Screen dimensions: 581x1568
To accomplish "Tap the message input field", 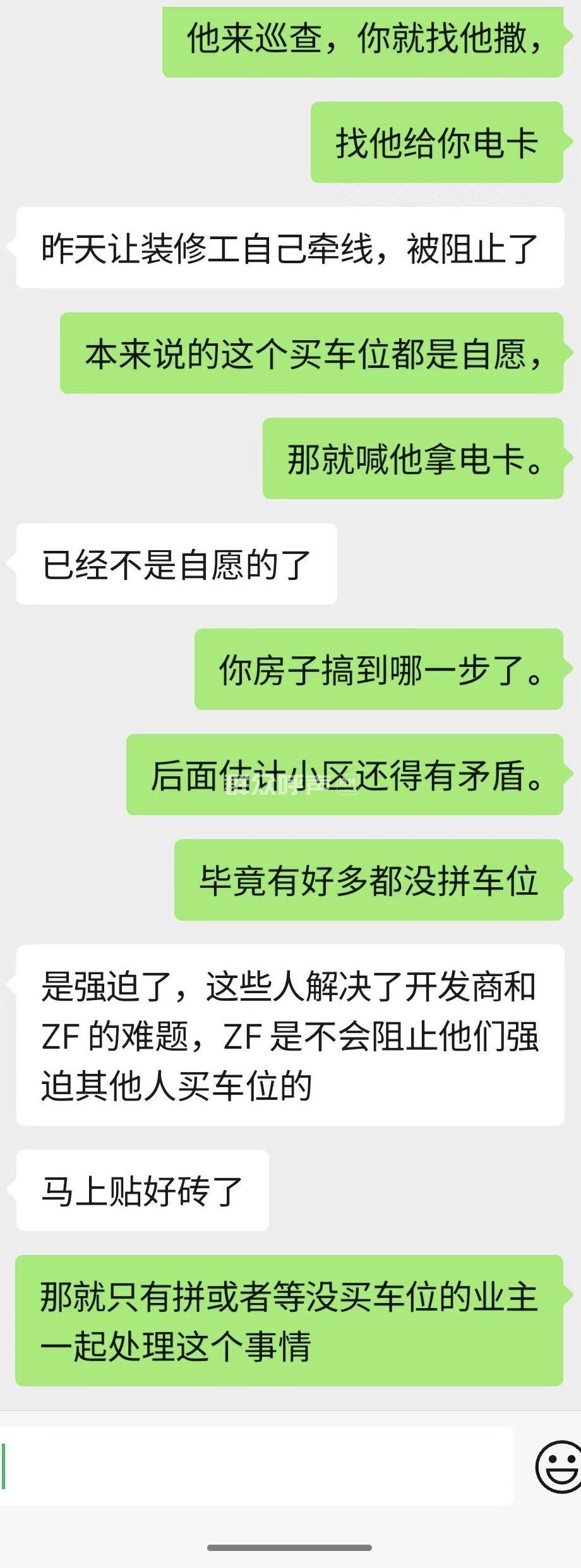I will (x=256, y=1465).
